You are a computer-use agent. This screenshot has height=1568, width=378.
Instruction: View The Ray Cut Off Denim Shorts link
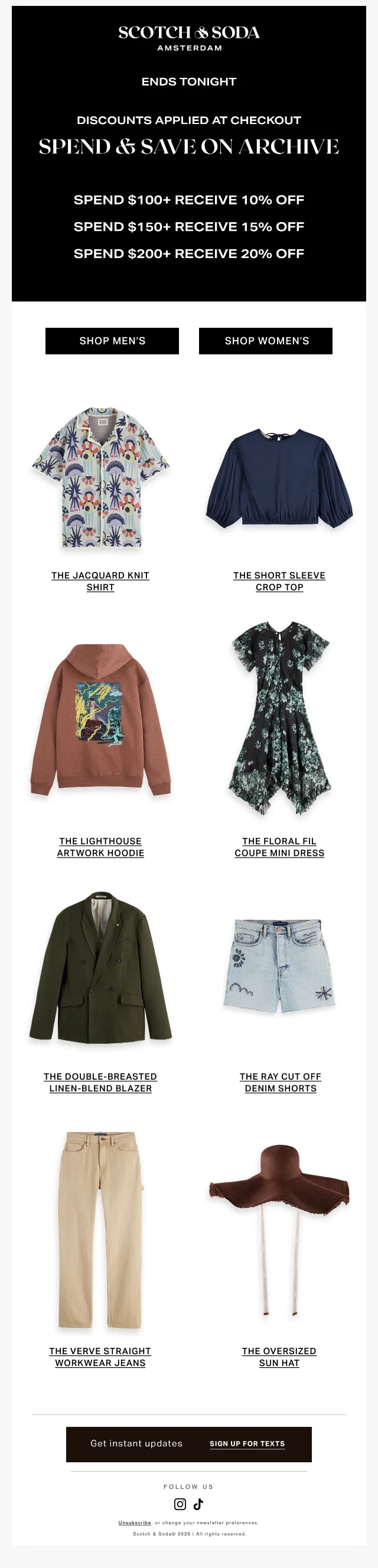point(280,1083)
